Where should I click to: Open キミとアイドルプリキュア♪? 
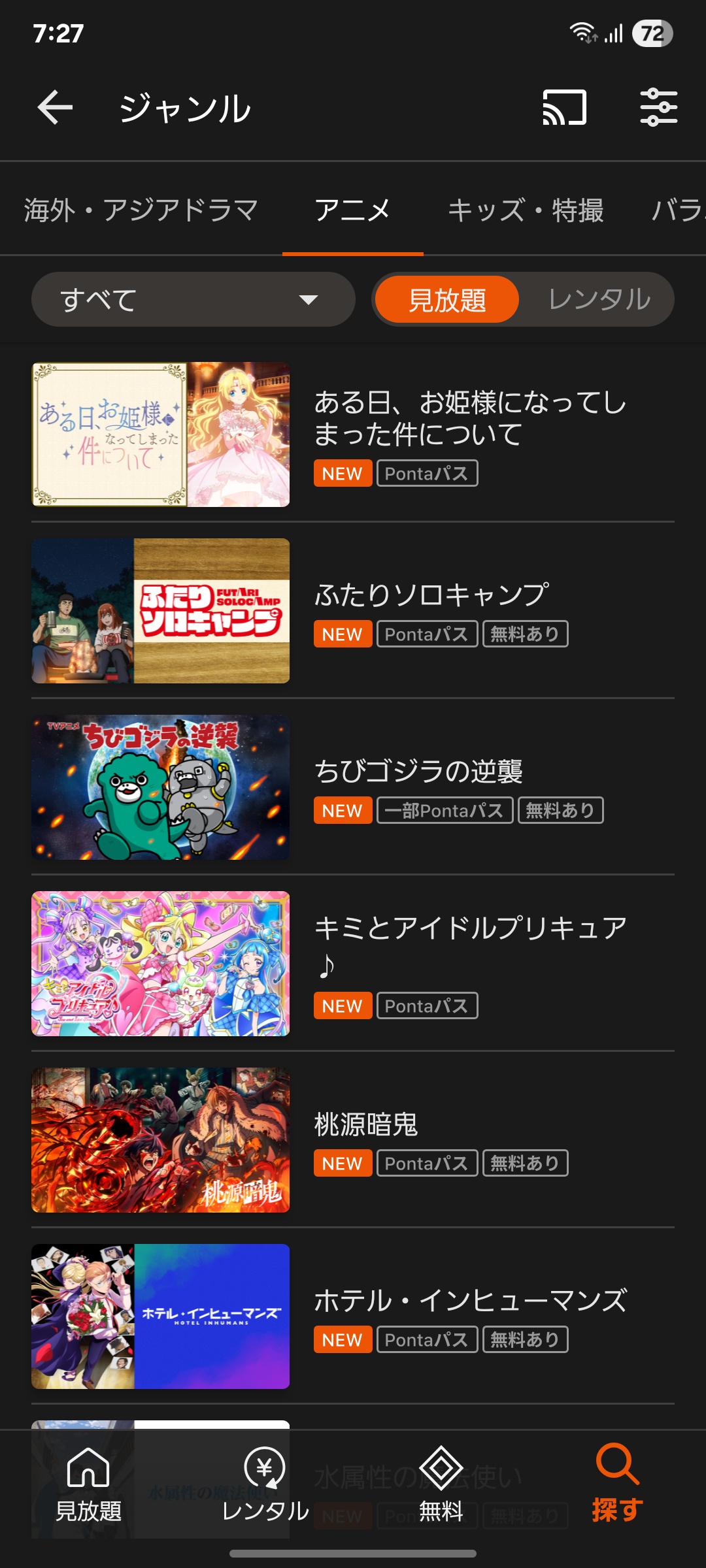(469, 928)
